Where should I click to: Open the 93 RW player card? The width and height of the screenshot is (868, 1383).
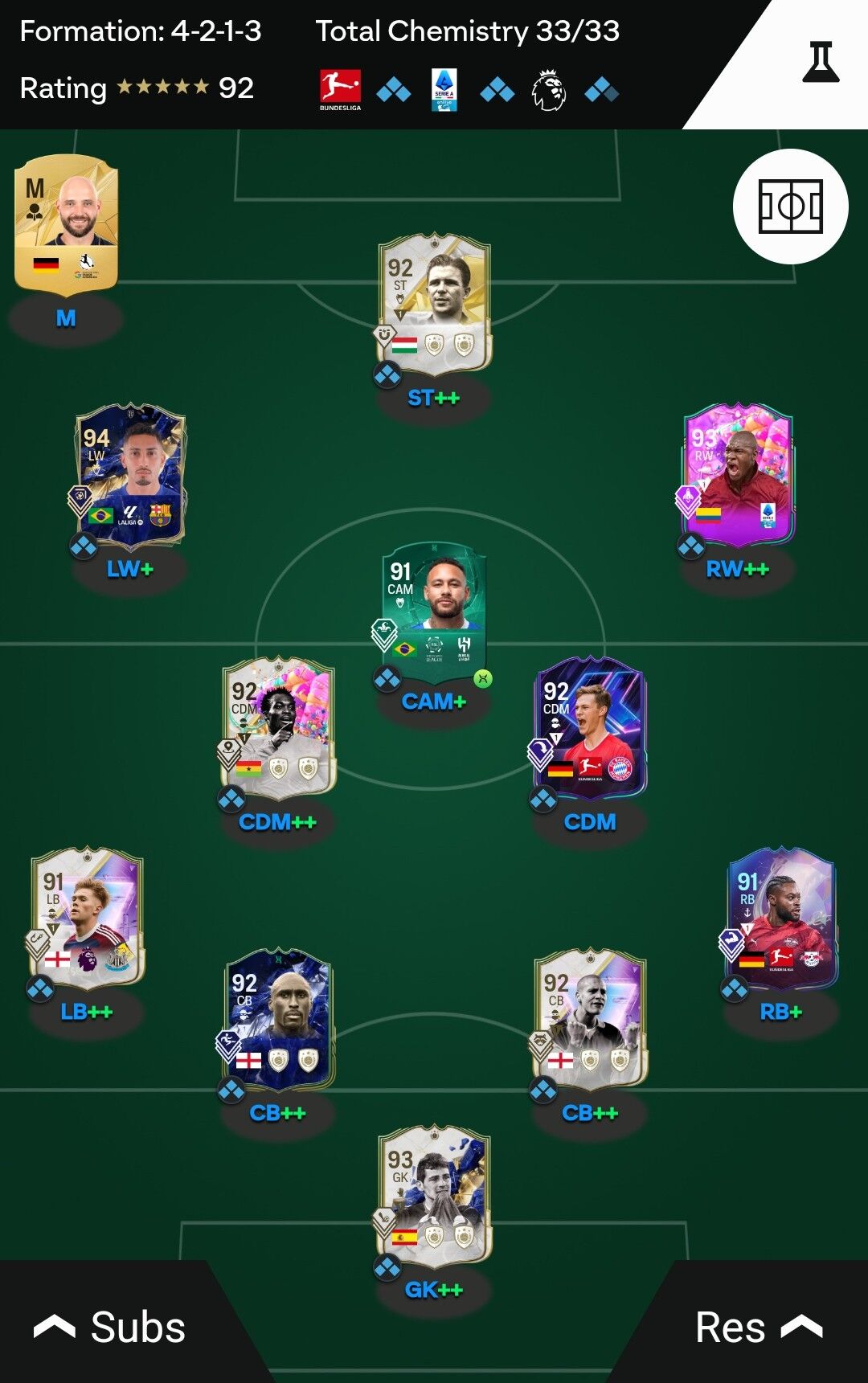point(738,475)
